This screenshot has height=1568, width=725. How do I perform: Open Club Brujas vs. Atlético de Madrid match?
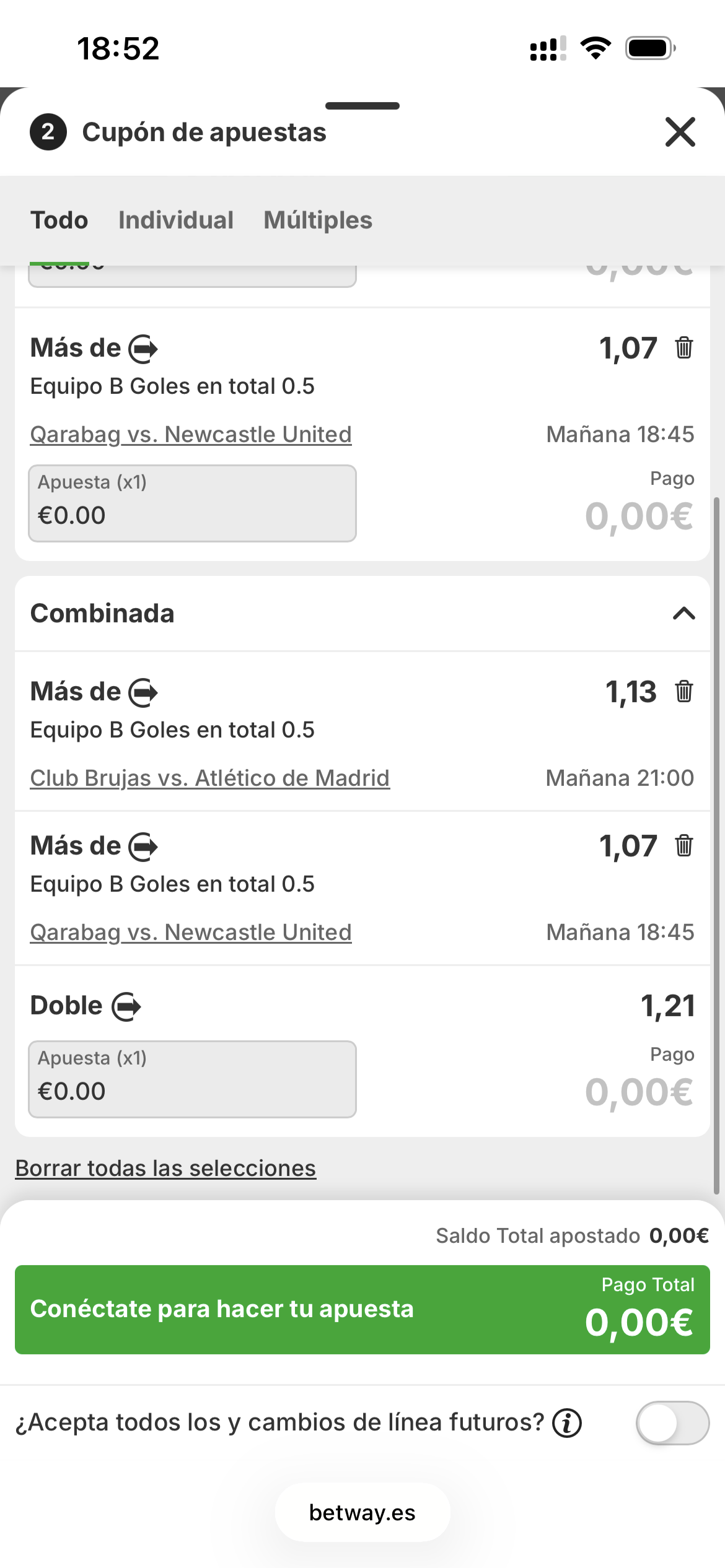tap(210, 778)
